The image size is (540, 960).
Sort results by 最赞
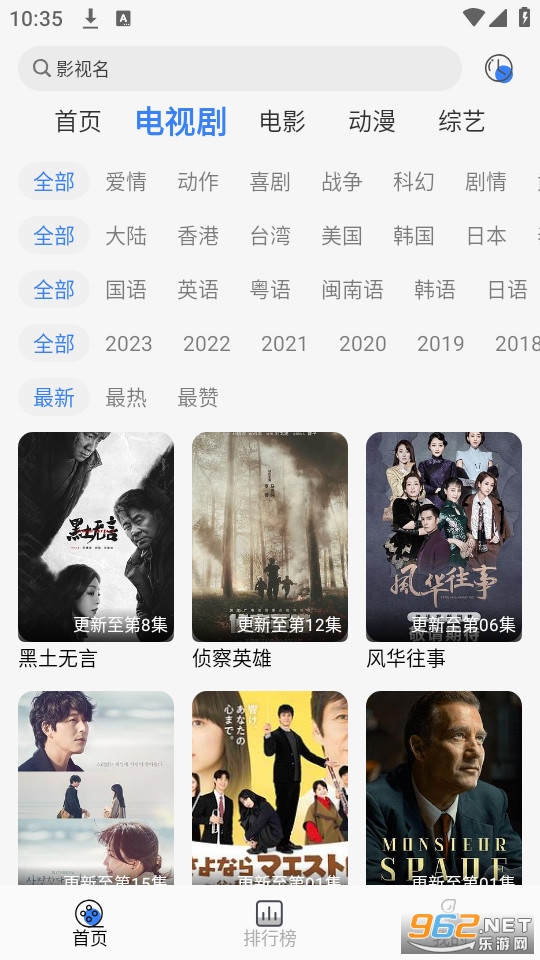pos(198,397)
